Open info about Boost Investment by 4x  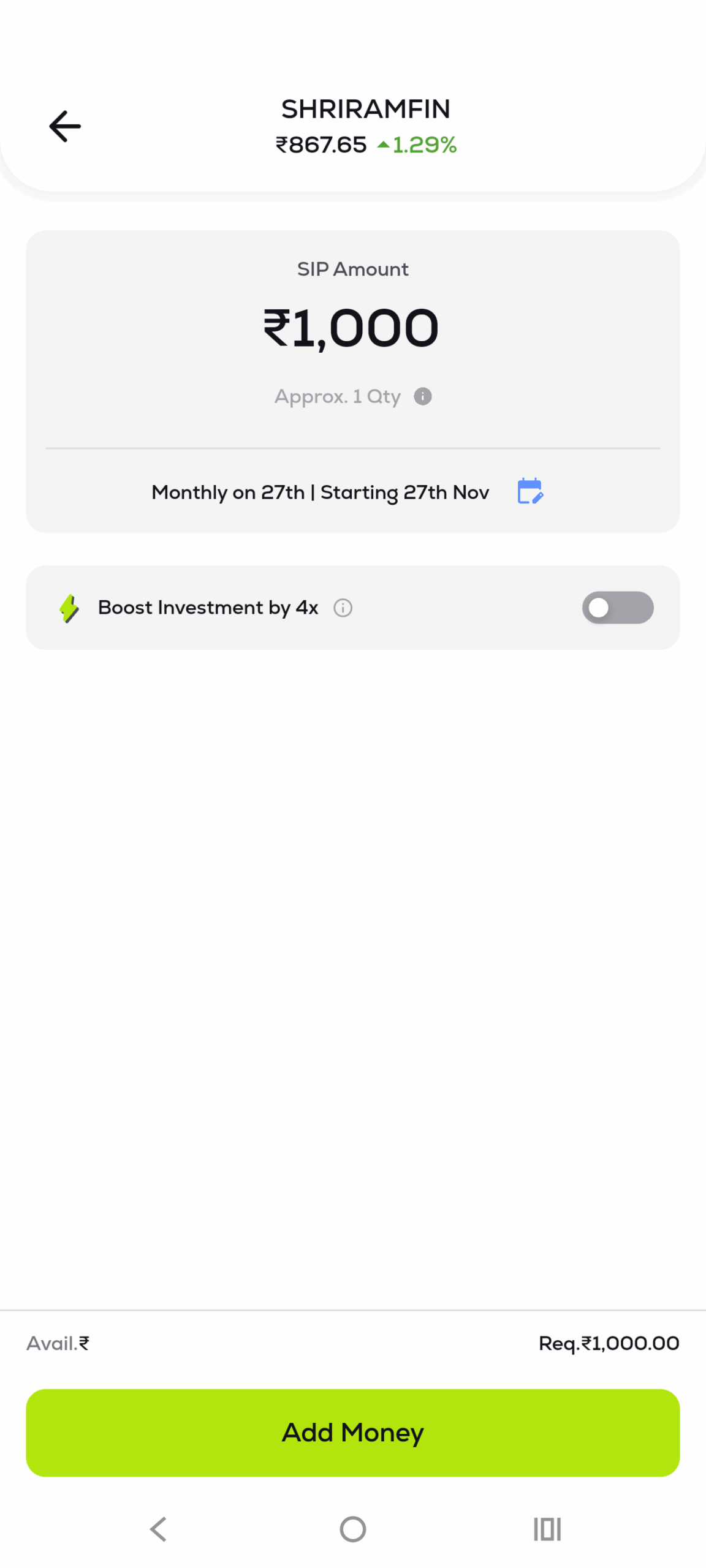point(343,608)
